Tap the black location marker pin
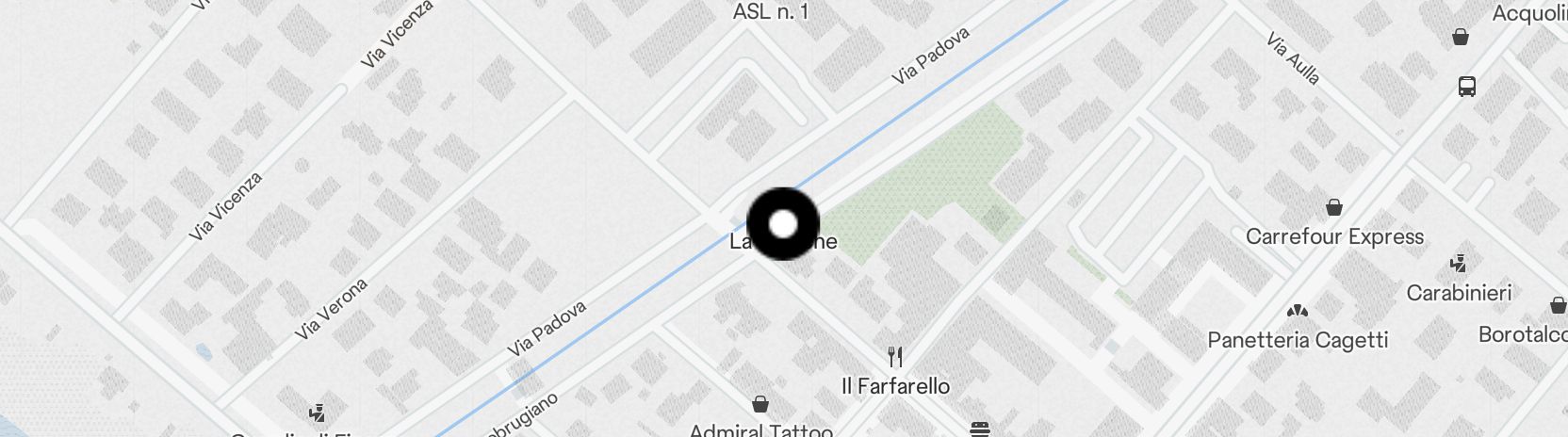Screen dimensions: 1568x437 [783, 224]
